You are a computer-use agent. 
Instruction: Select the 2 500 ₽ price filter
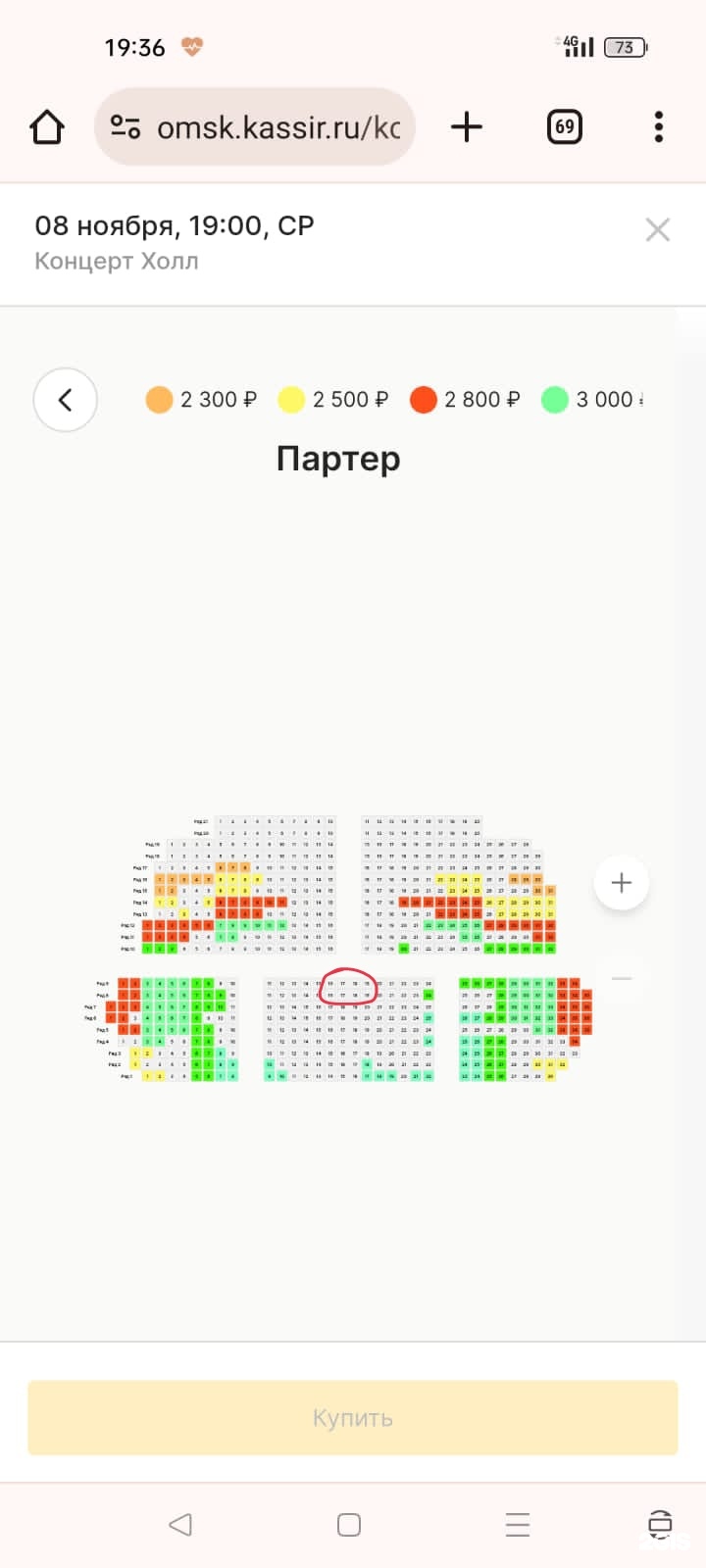point(333,400)
